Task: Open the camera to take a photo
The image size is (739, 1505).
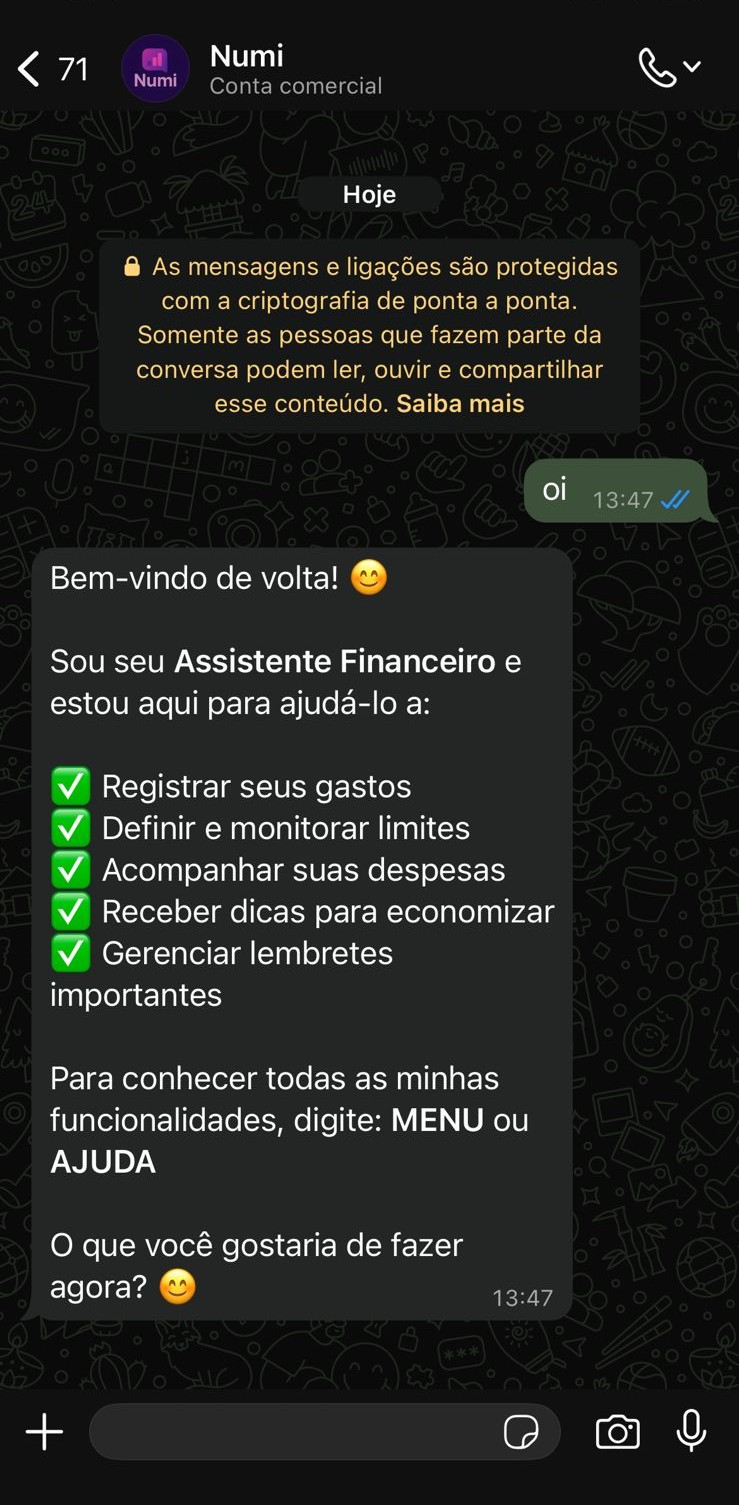Action: [617, 1431]
